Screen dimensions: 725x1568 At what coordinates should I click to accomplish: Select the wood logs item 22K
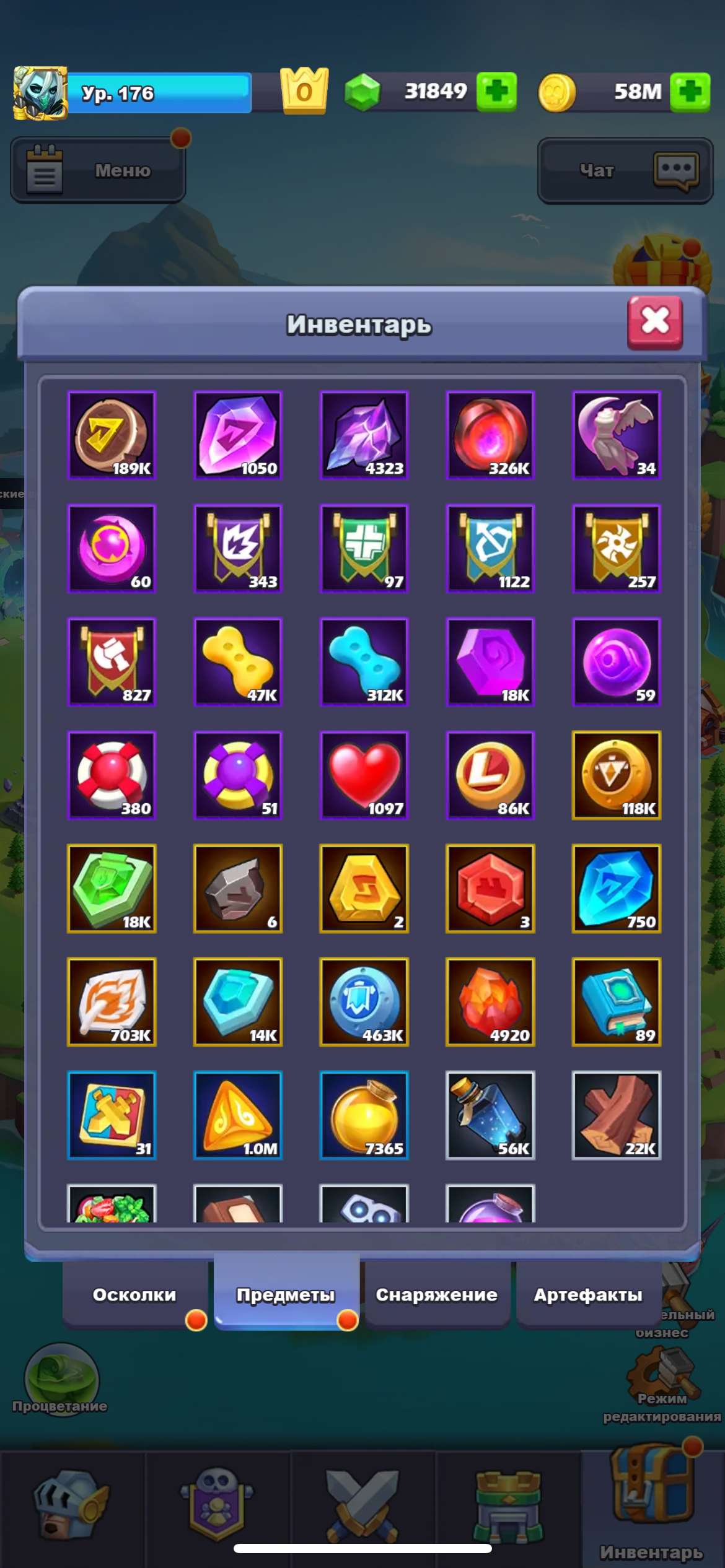coord(617,1115)
